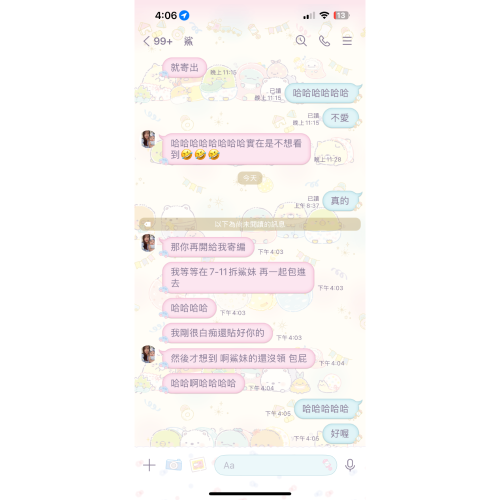Open the photo gallery picker
Viewport: 500px width, 500px height.
coord(198,465)
